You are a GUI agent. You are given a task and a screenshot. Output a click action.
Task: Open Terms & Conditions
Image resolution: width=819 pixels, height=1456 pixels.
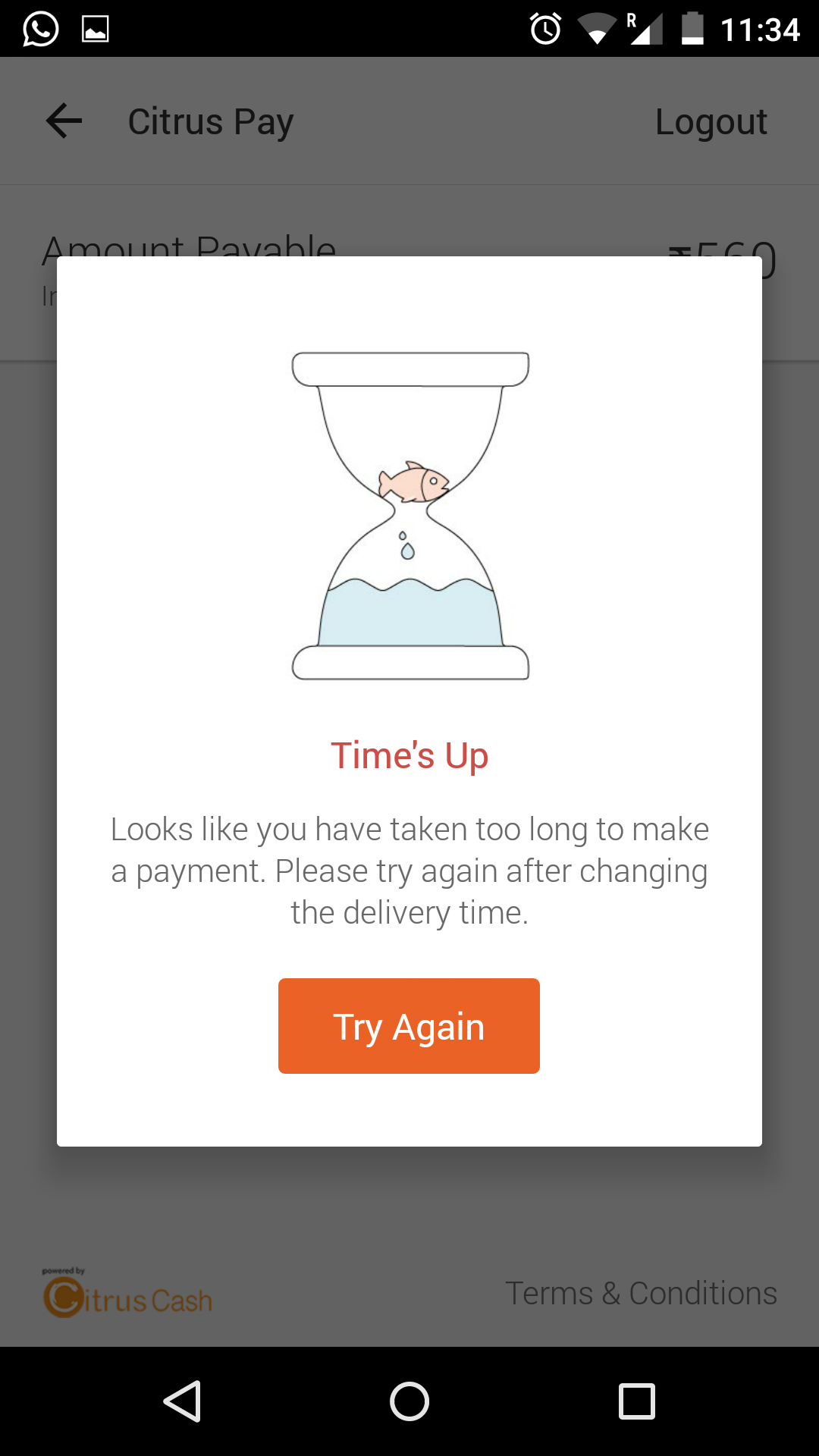[x=641, y=1293]
